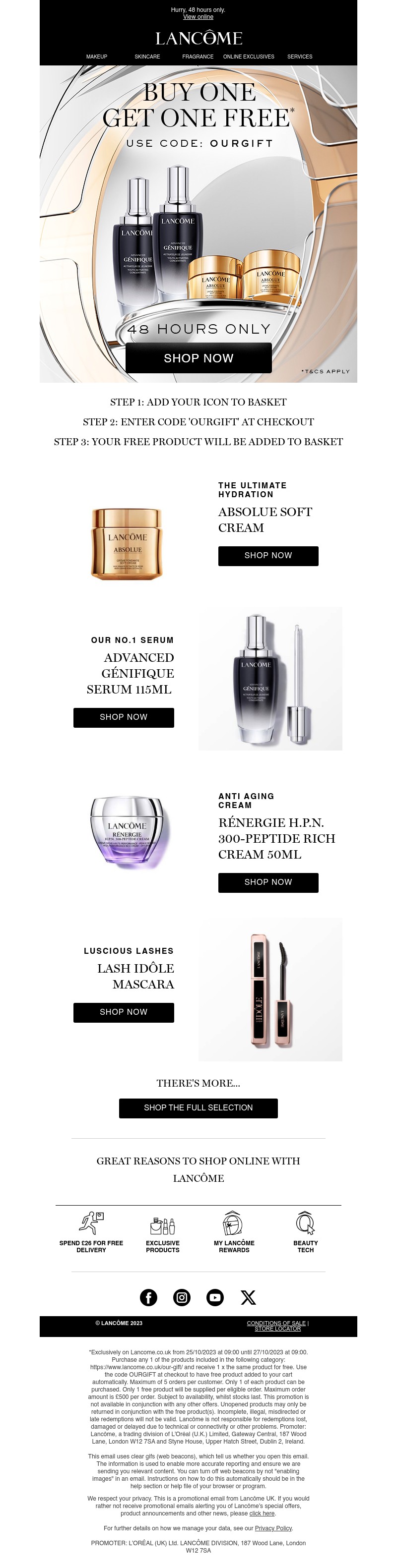This screenshot has width=397, height=1568.
Task: Open Lancôme's YouTube channel
Action: 215,1297
